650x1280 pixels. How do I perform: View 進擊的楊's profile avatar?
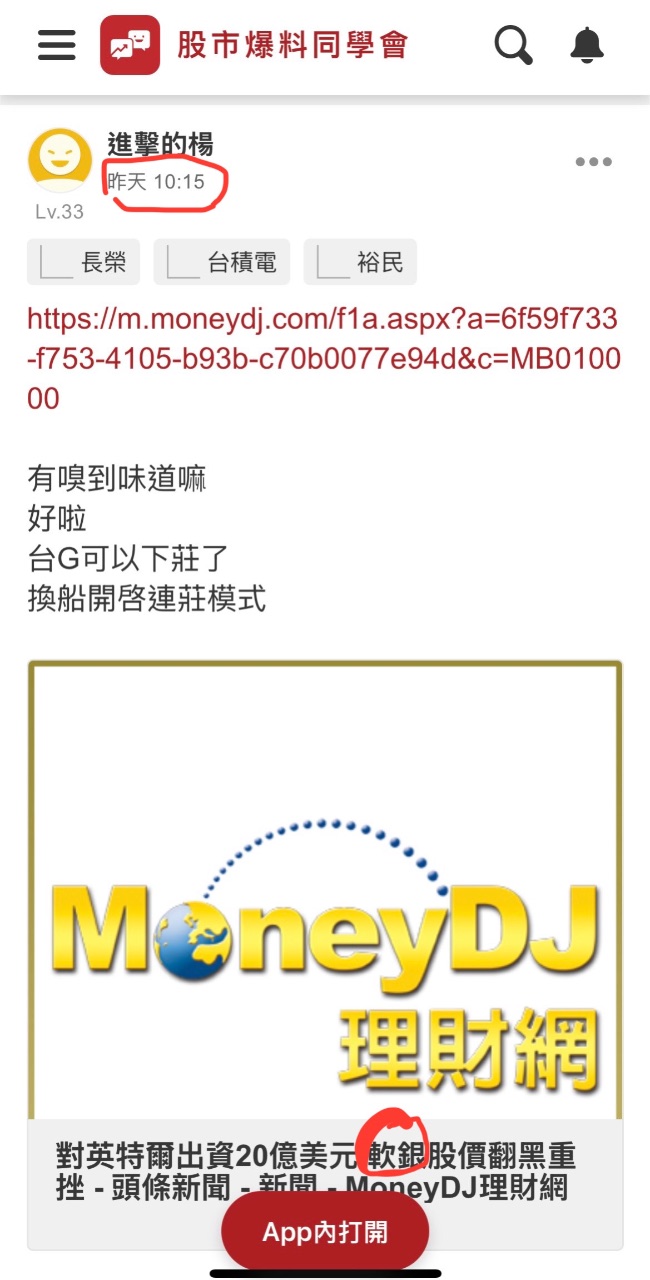pos(59,160)
